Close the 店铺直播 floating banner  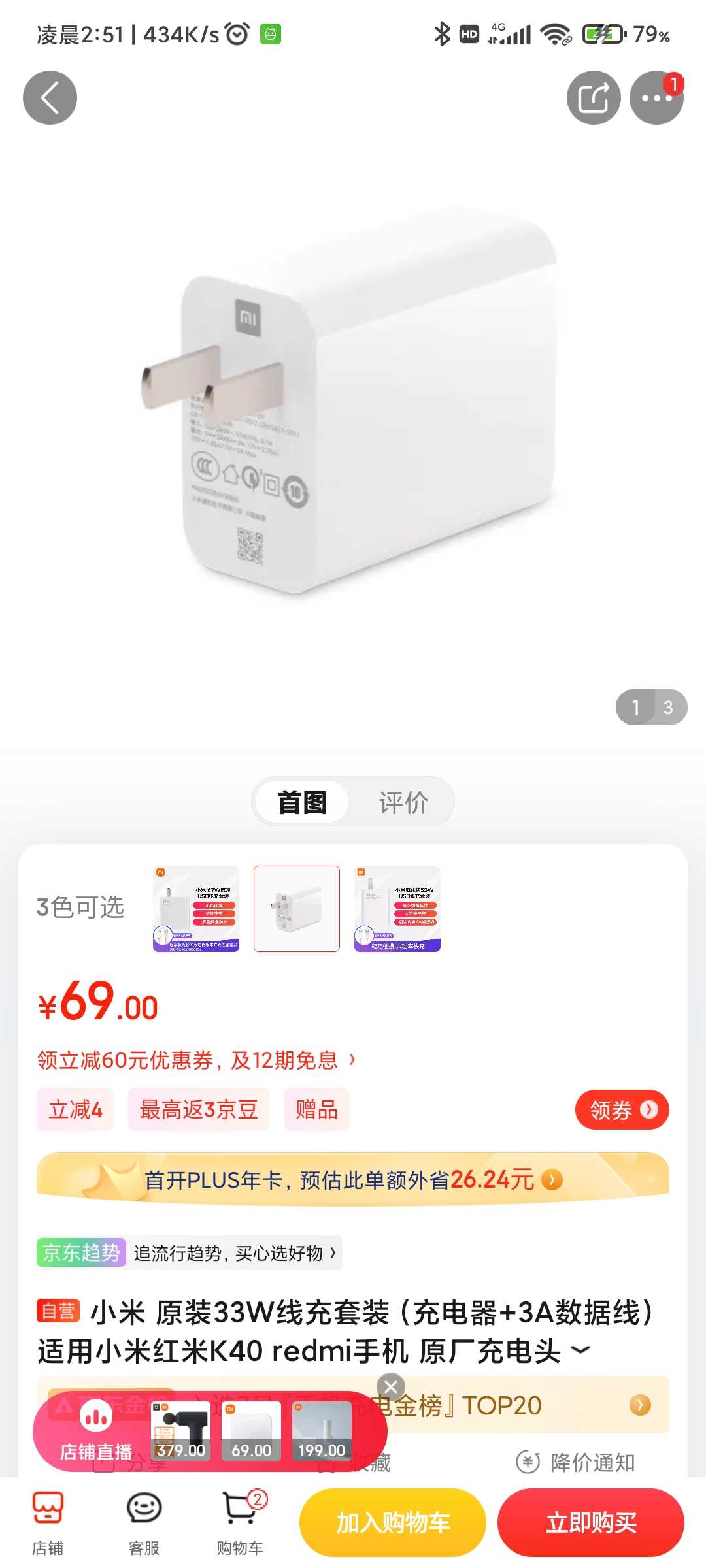coord(391,1386)
